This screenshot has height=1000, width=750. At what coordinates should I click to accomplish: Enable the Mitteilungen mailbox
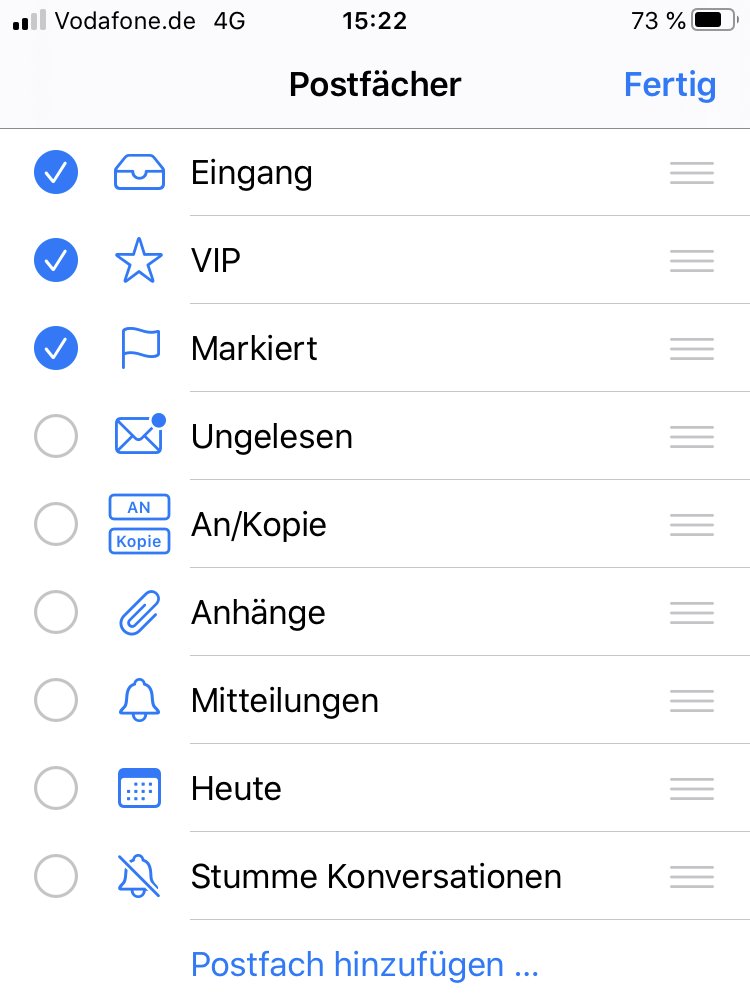point(56,701)
